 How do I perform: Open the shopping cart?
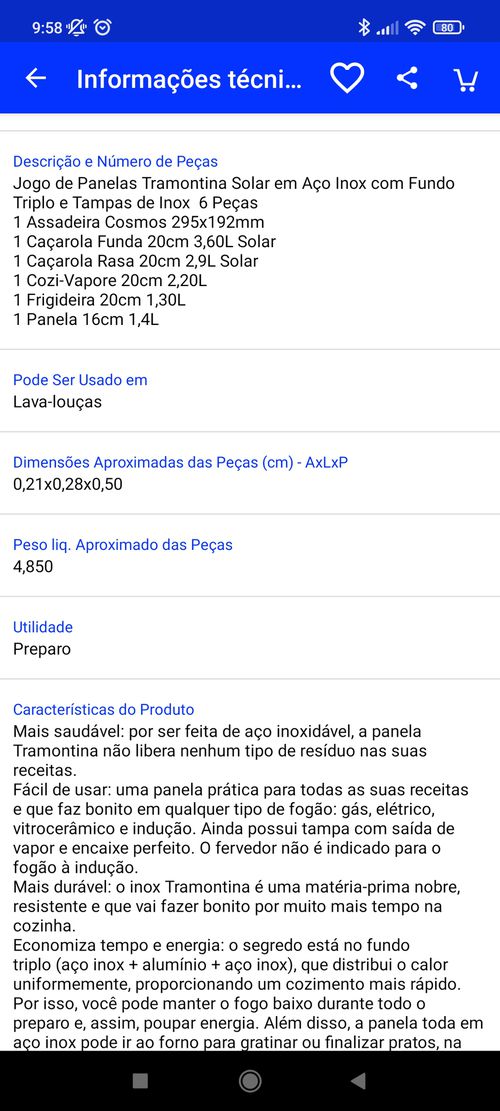(x=465, y=79)
